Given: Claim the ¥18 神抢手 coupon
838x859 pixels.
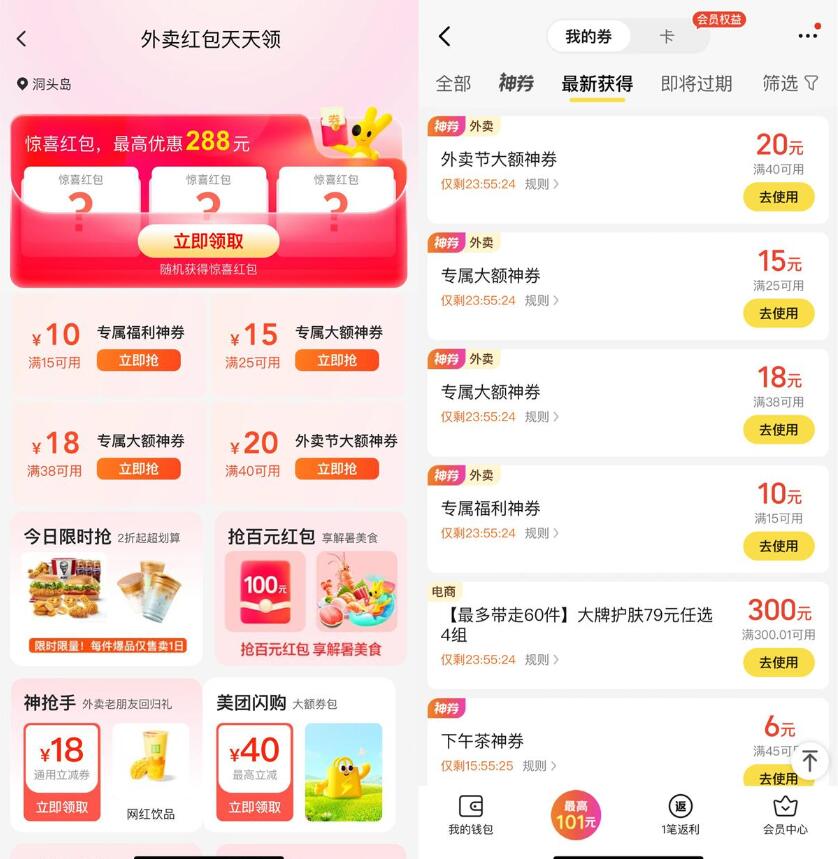Looking at the screenshot, I should click(62, 806).
